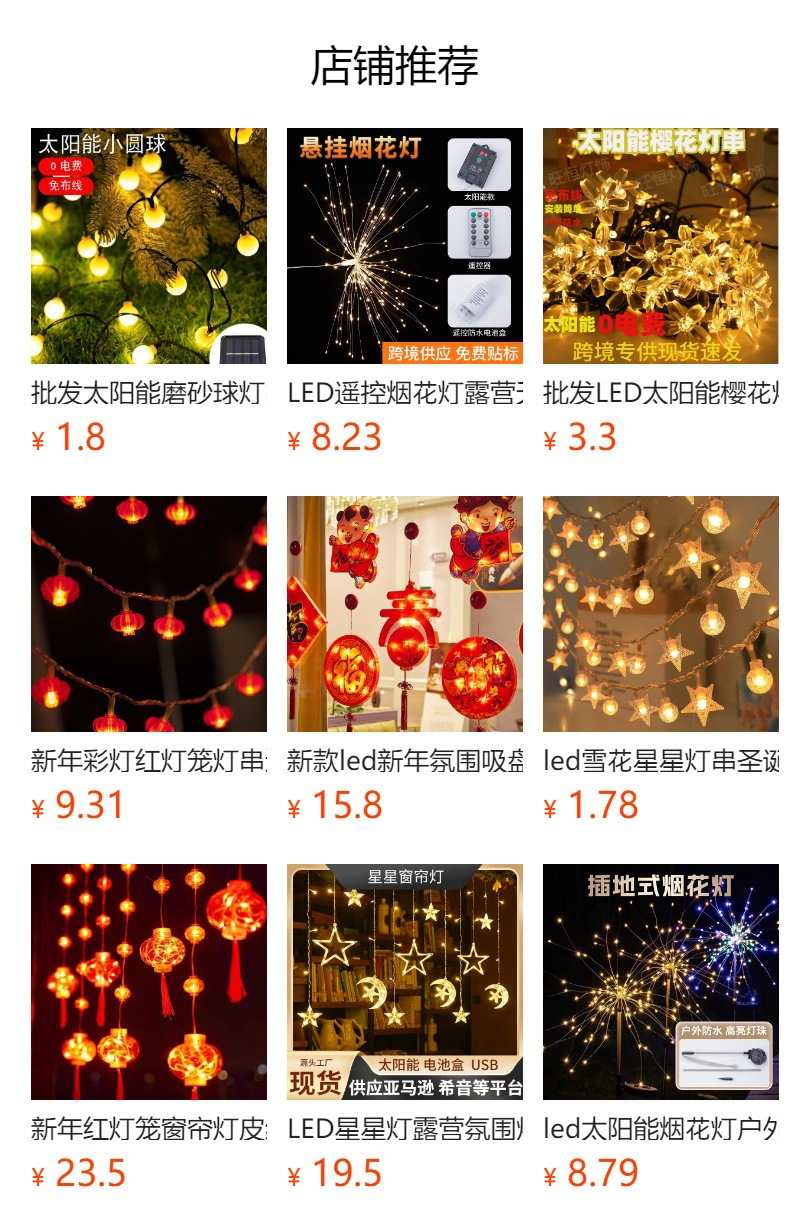Open the 批发太阳能磨砂球灯 product priced ¥1.8
This screenshot has height=1232, width=790.
[149, 291]
